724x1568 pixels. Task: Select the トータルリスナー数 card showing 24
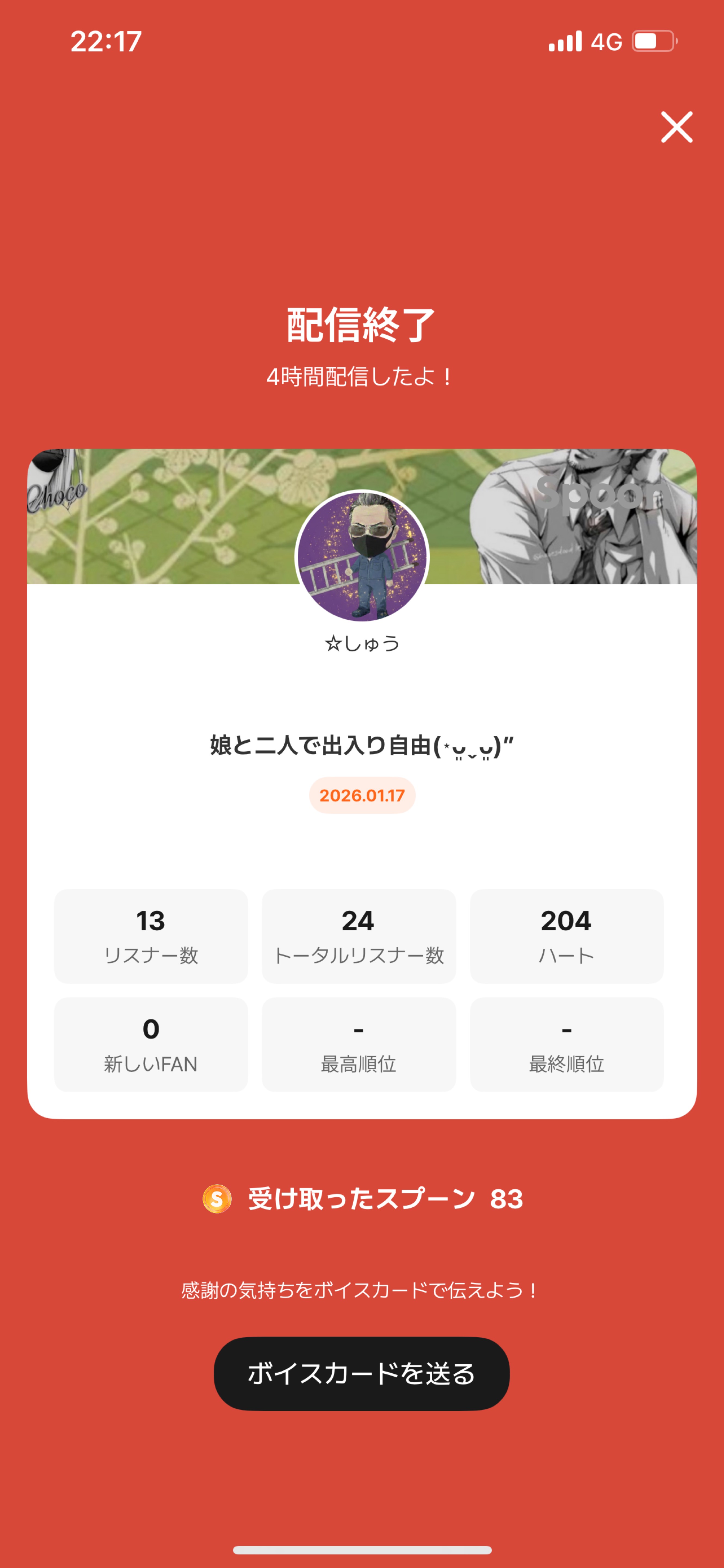358,936
